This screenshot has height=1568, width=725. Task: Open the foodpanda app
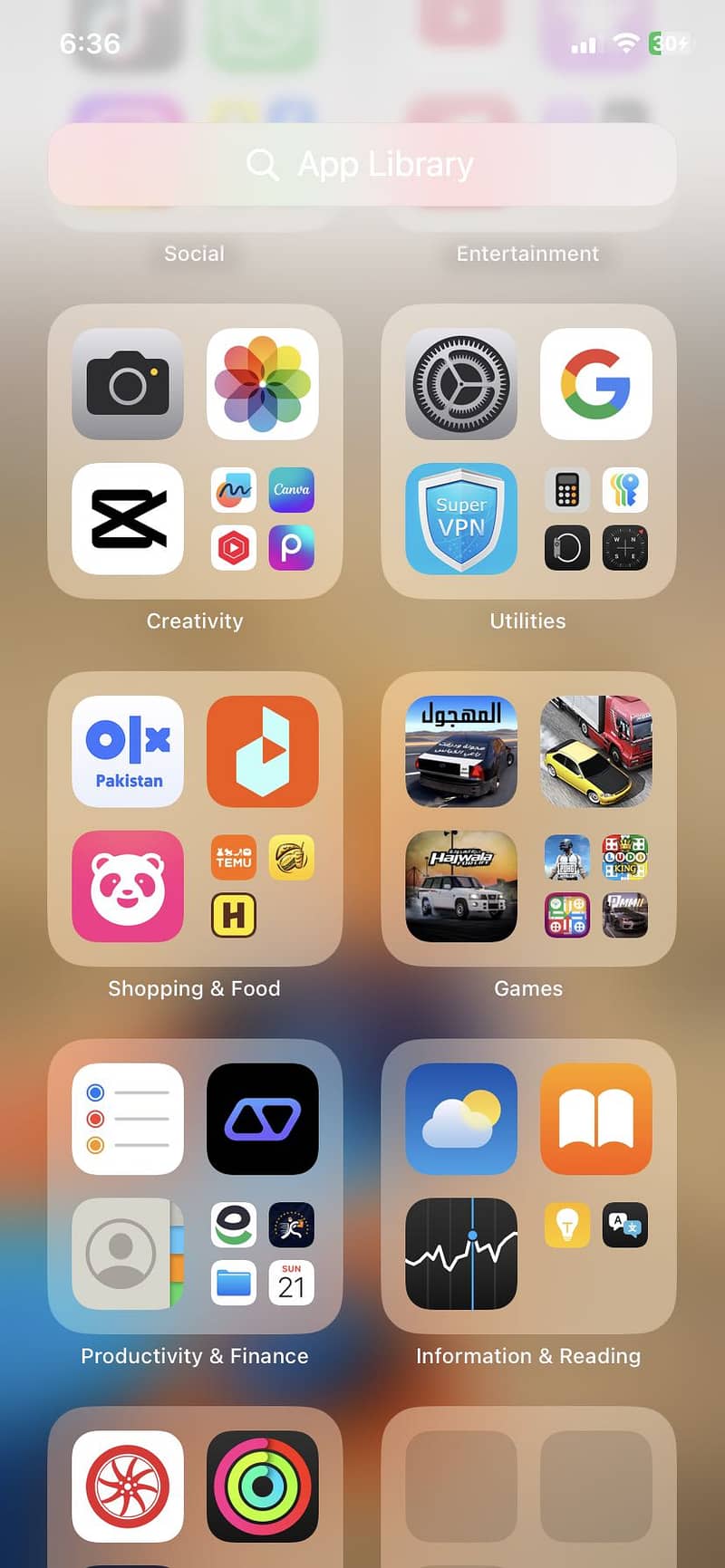pos(128,886)
